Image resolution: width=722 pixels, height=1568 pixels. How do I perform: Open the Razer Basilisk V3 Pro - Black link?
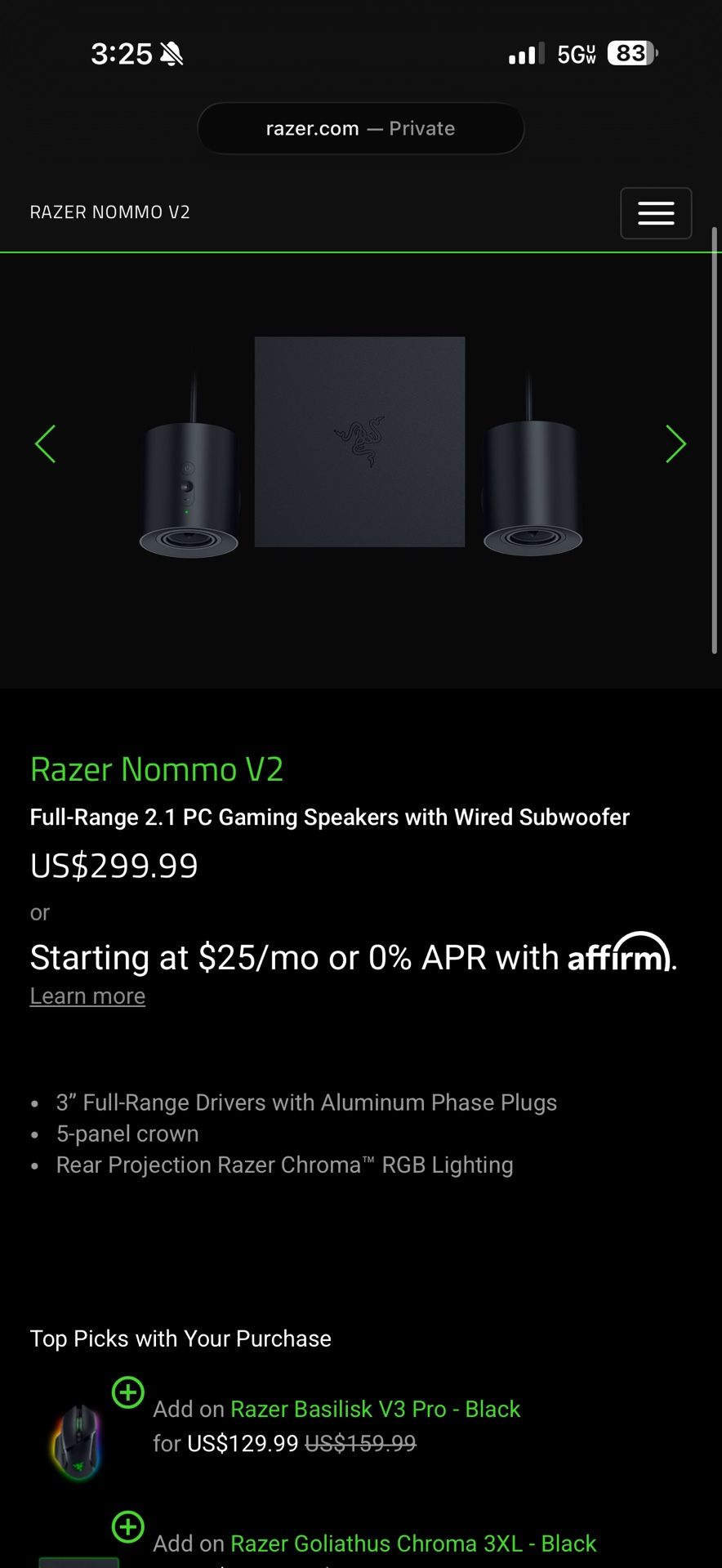[376, 1409]
